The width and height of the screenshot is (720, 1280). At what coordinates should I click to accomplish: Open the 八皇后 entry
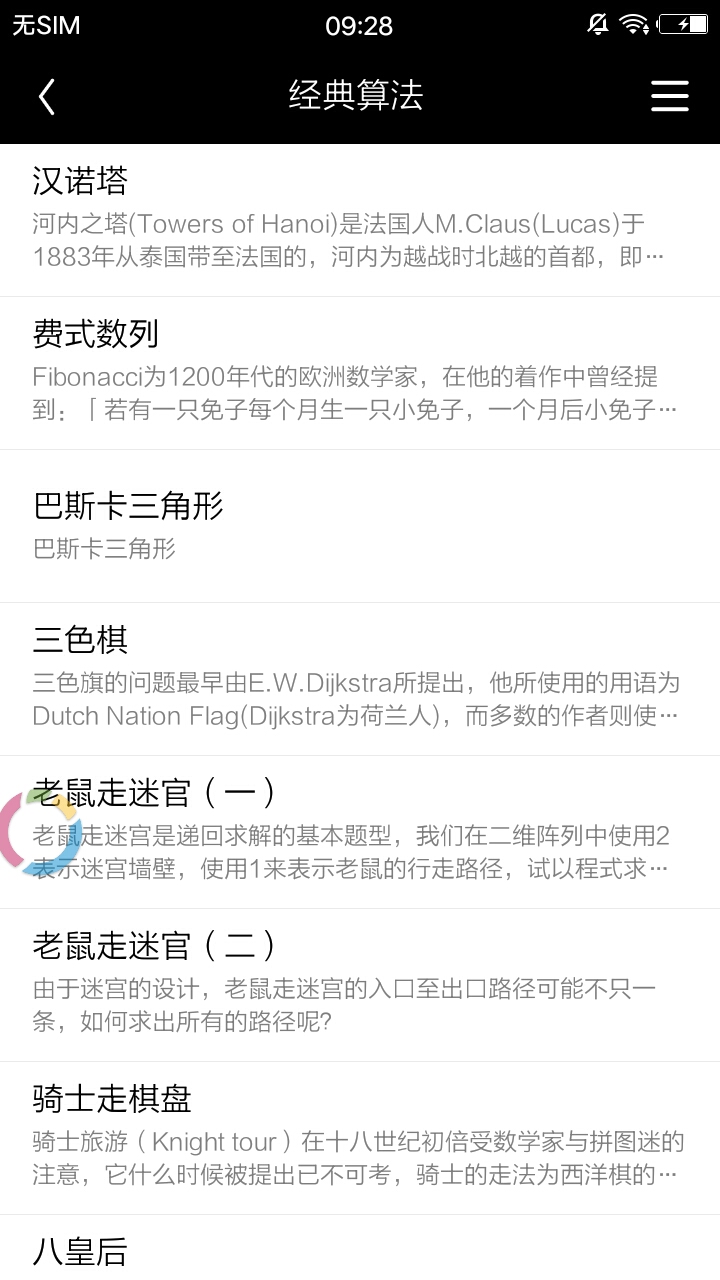[360, 1252]
